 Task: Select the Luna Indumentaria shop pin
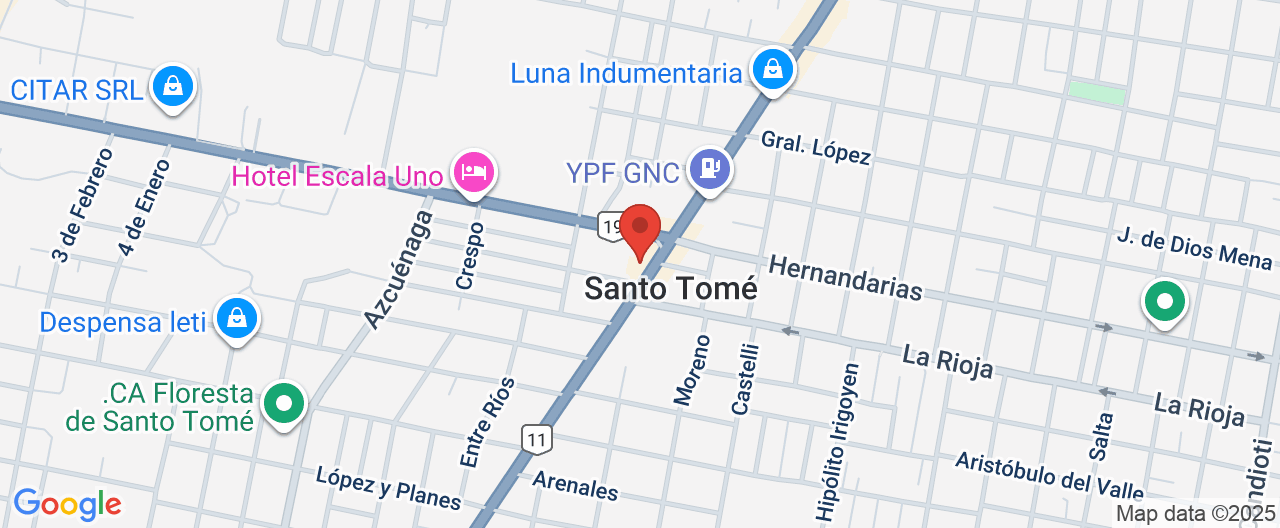point(773,69)
